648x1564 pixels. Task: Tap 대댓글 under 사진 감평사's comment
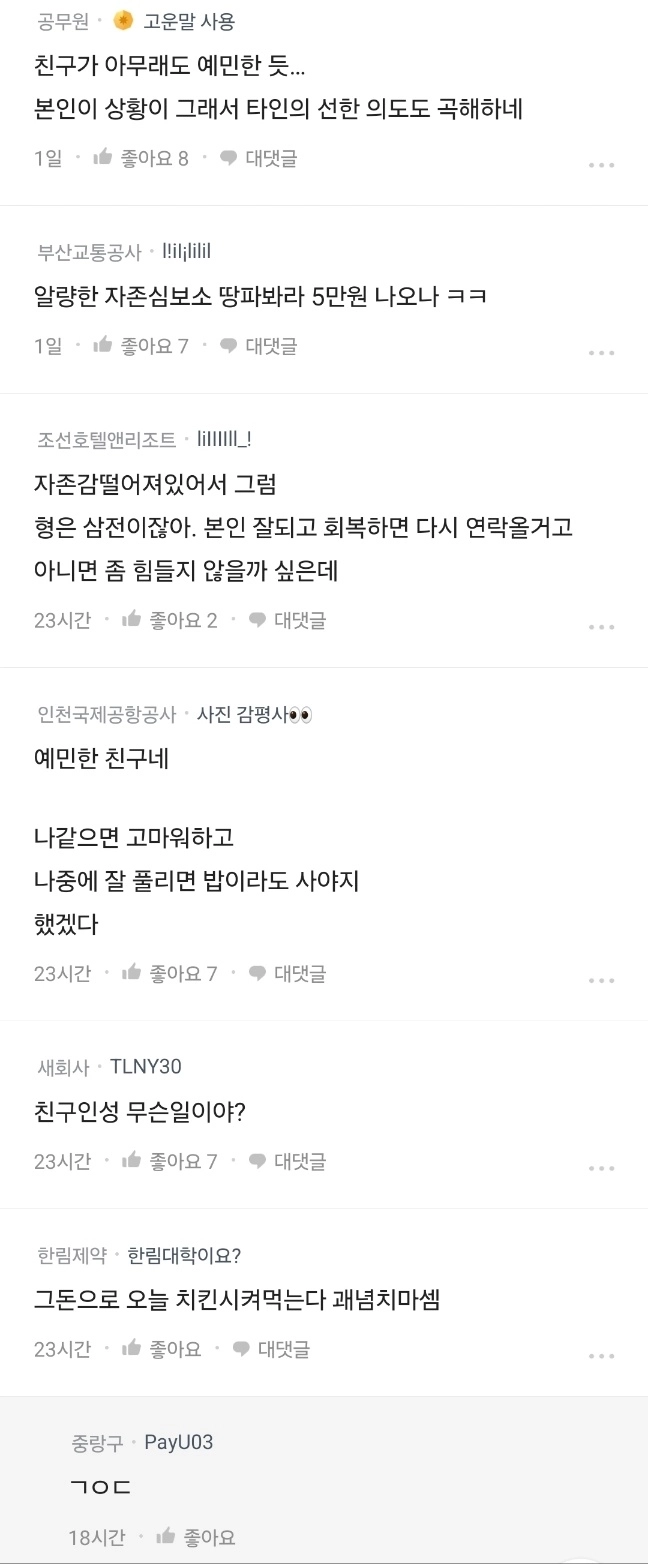click(x=287, y=973)
